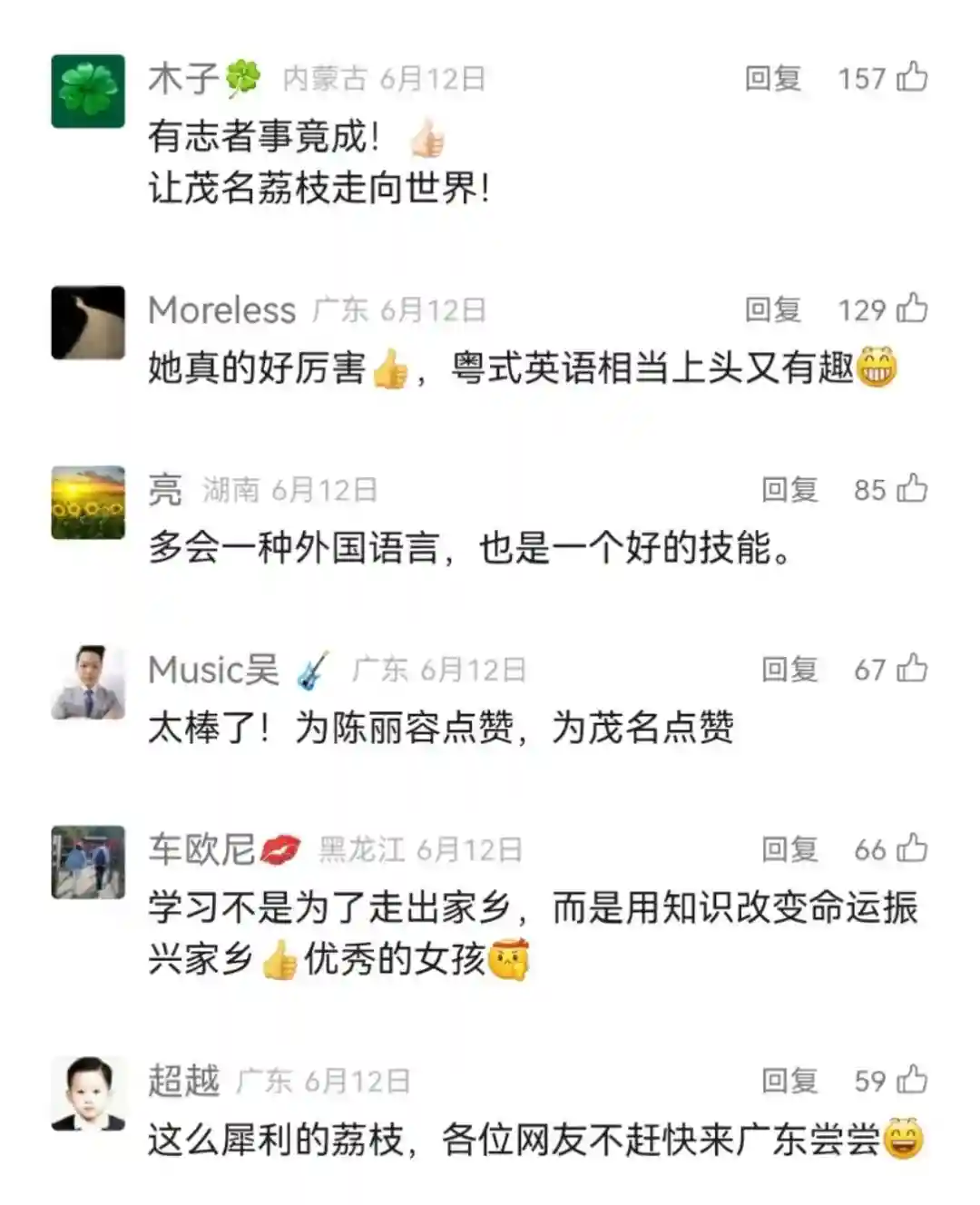This screenshot has width=980, height=1205.
Task: Reply to 亮's comment
Action: pyautogui.click(x=789, y=490)
